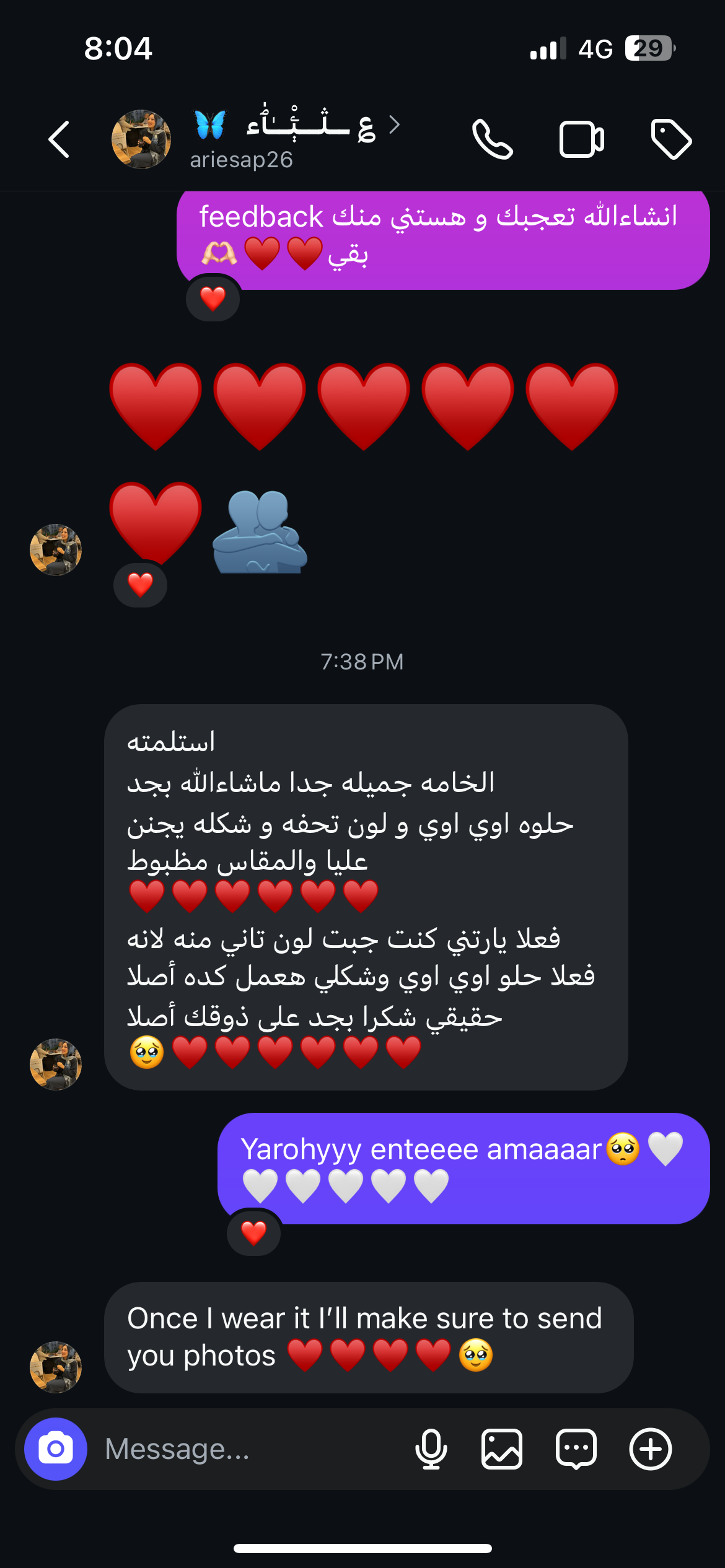The height and width of the screenshot is (1568, 725).
Task: View heart reaction on Yarohyyy message
Action: (x=253, y=1233)
